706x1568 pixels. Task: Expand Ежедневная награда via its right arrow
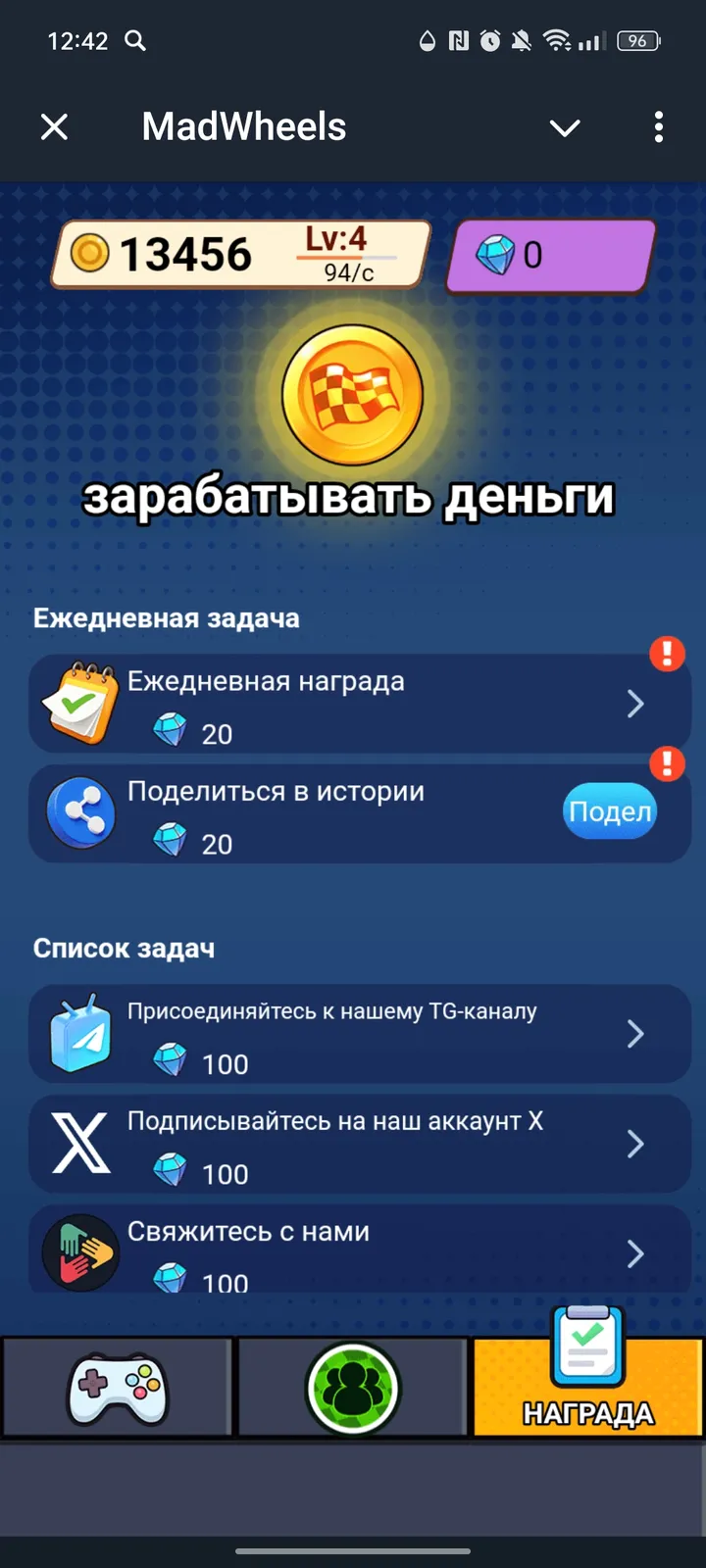[634, 703]
